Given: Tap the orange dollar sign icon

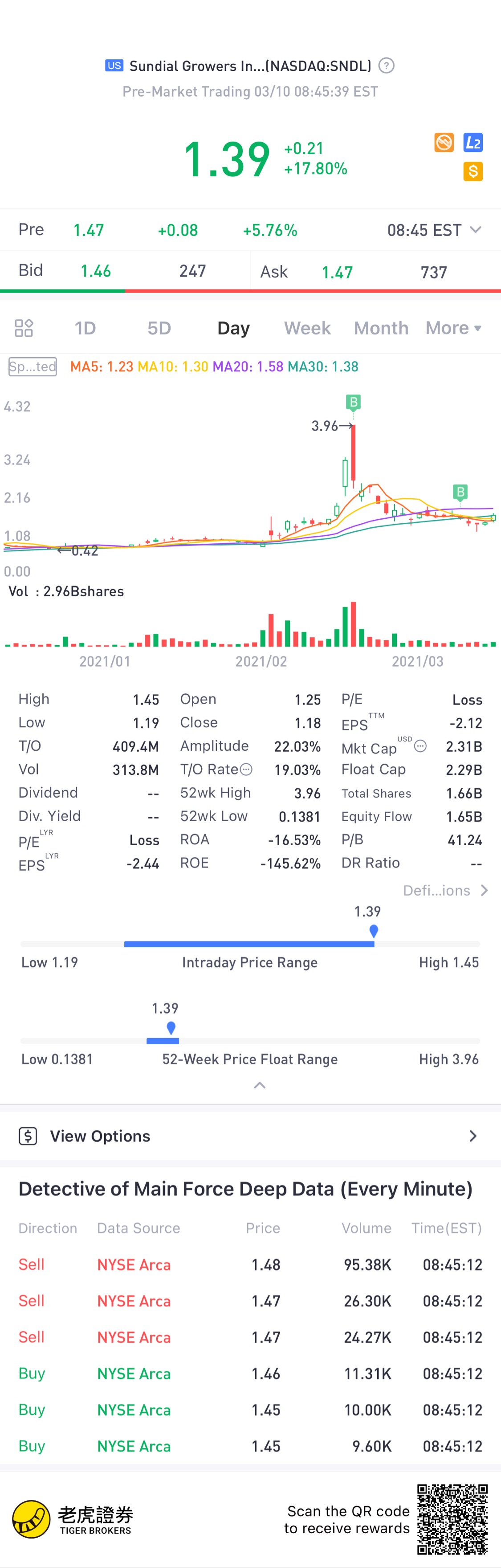Looking at the screenshot, I should 472,171.
